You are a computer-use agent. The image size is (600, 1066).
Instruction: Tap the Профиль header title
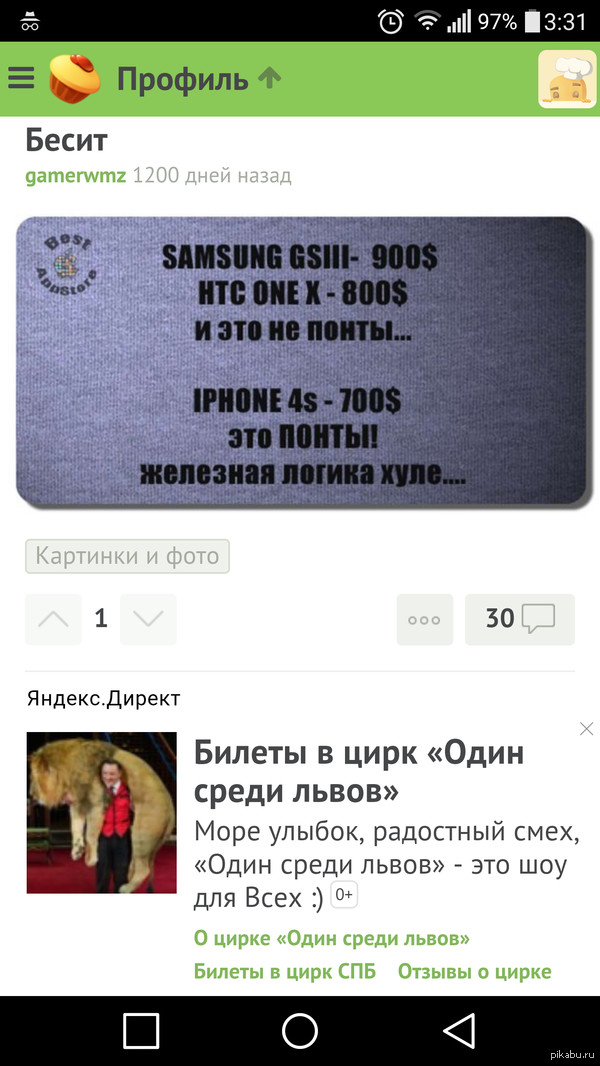click(182, 79)
